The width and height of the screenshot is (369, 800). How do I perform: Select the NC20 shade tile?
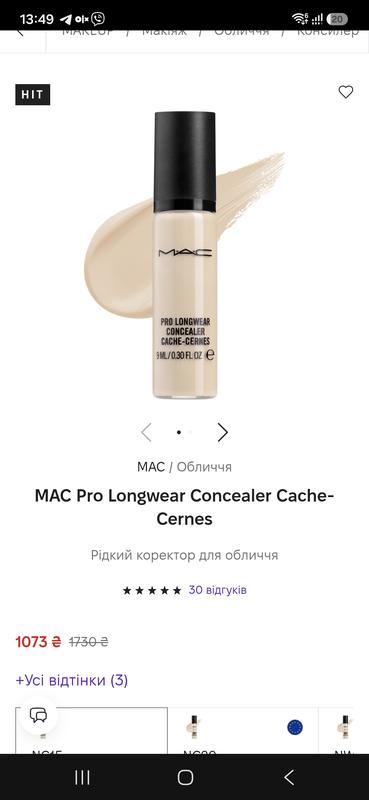[242, 731]
